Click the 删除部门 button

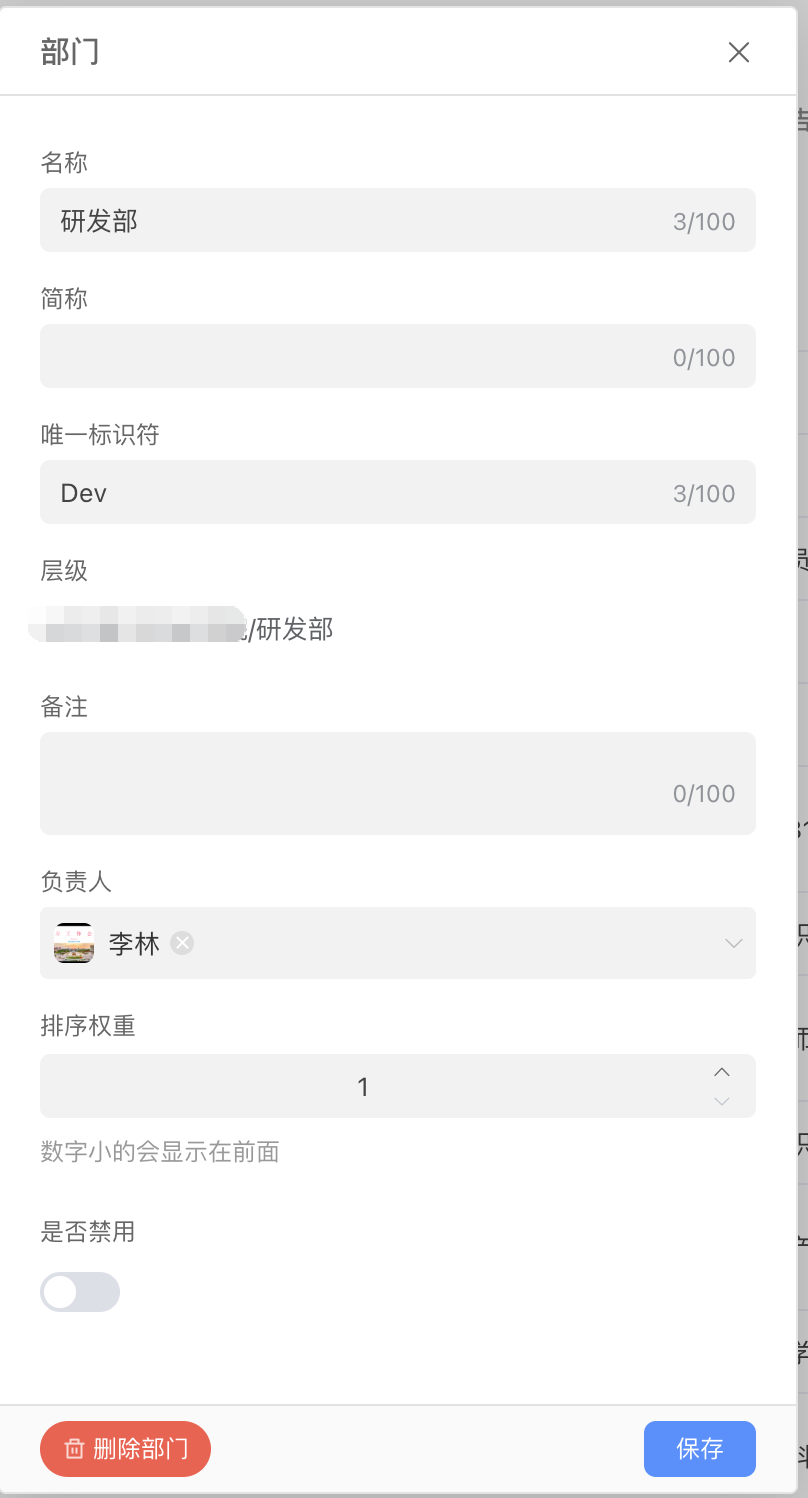point(125,1448)
